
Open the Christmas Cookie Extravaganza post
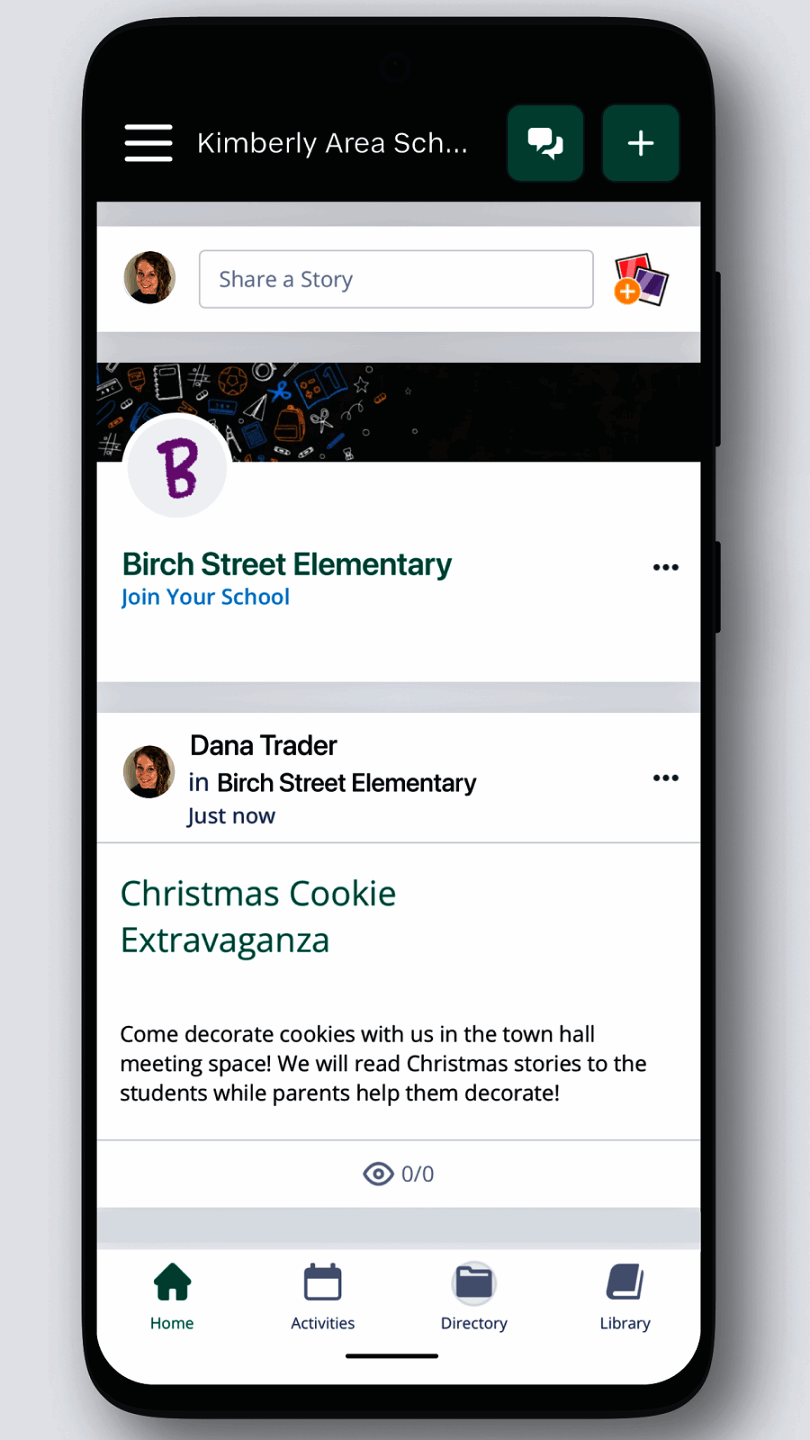pyautogui.click(x=258, y=916)
